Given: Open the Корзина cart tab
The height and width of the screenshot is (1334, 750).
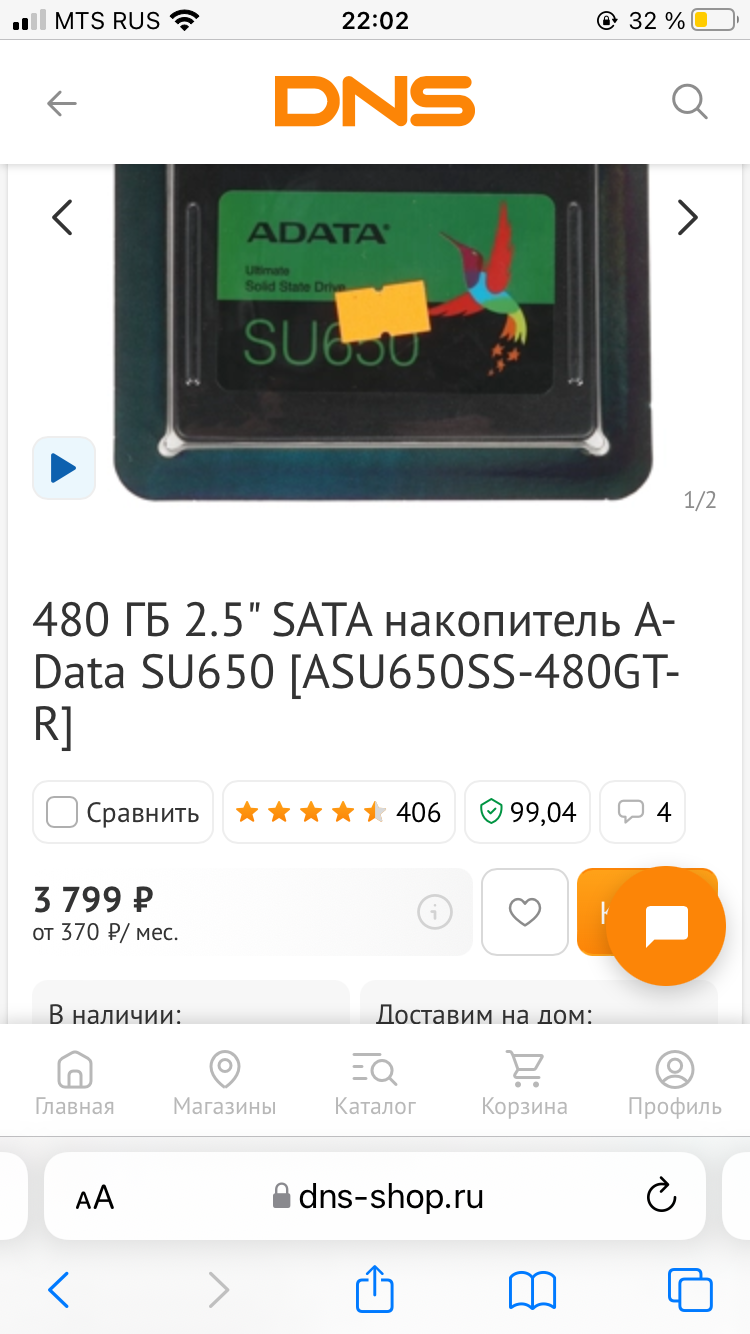Looking at the screenshot, I should [525, 1082].
